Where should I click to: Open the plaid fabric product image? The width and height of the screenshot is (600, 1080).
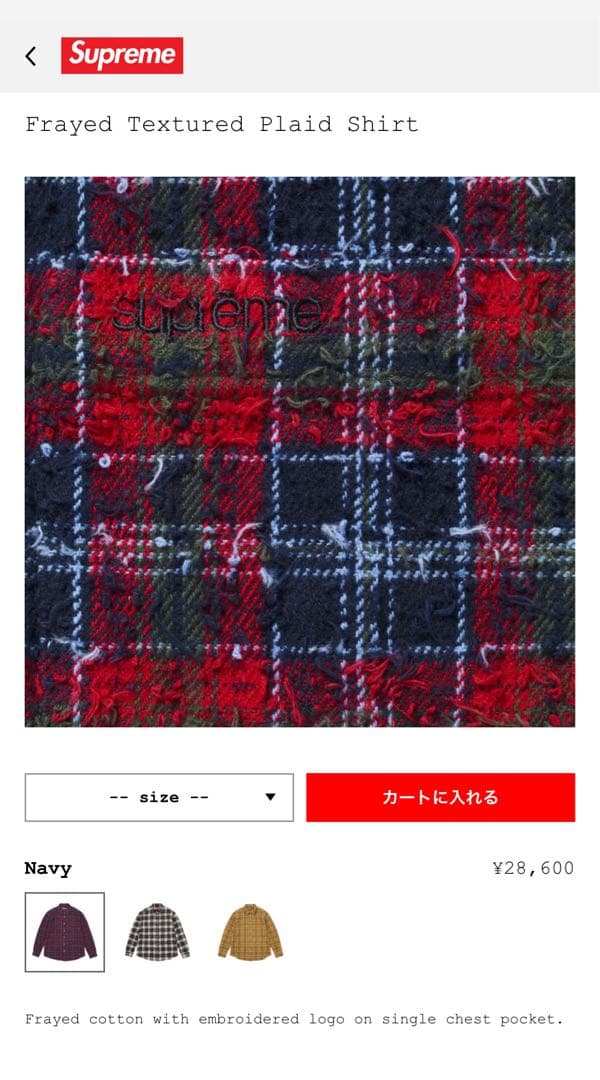tap(300, 452)
